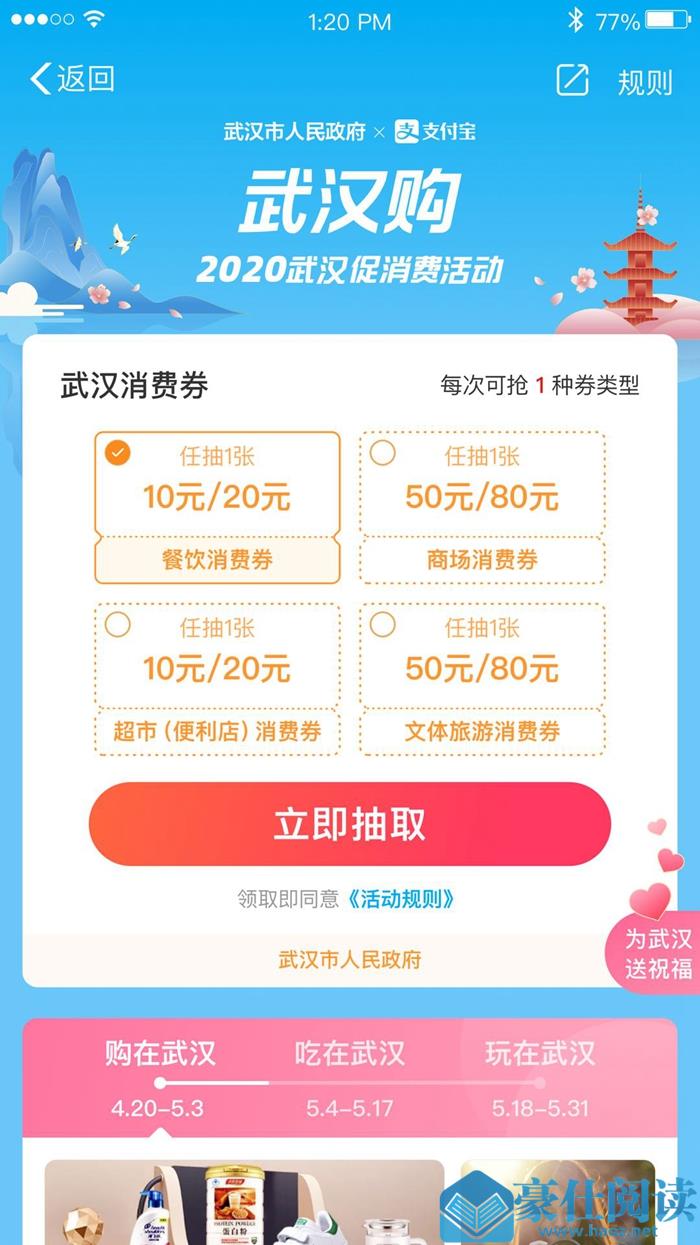This screenshot has height=1245, width=700.
Task: Select the 商场消费券 coupon option
Action: [482, 507]
